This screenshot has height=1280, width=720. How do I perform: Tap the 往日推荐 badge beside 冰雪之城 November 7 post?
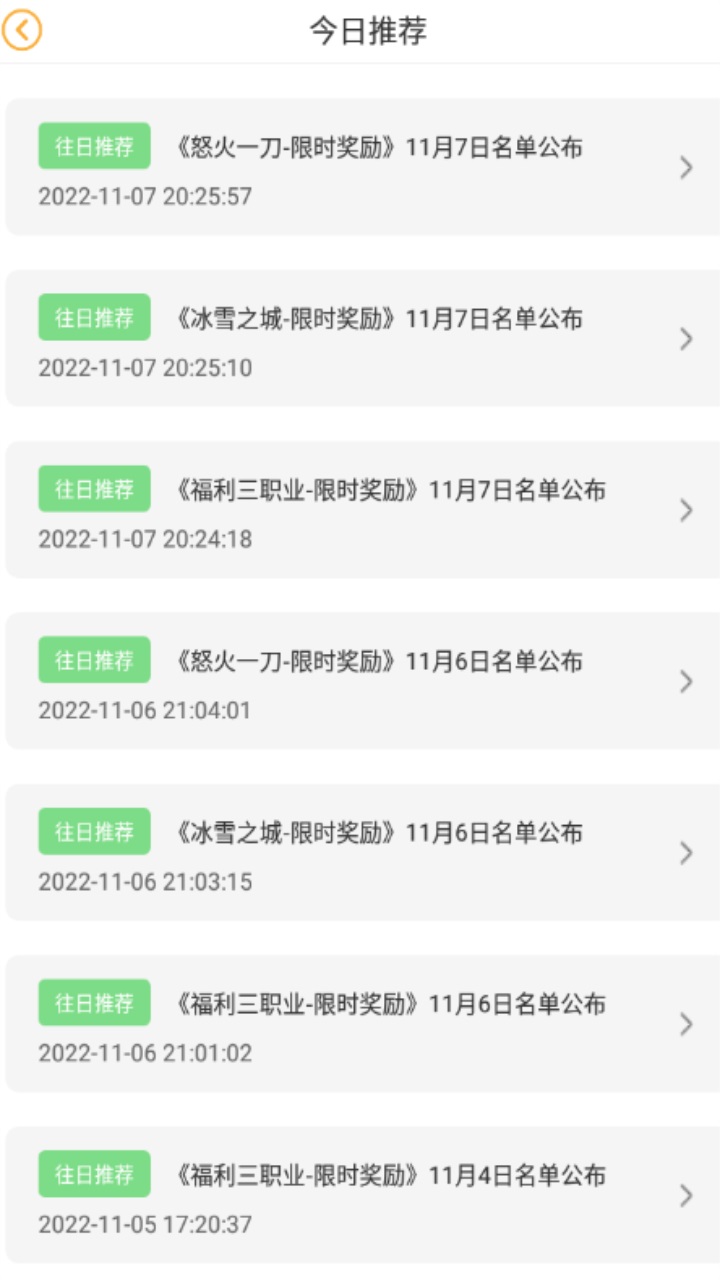pyautogui.click(x=93, y=318)
